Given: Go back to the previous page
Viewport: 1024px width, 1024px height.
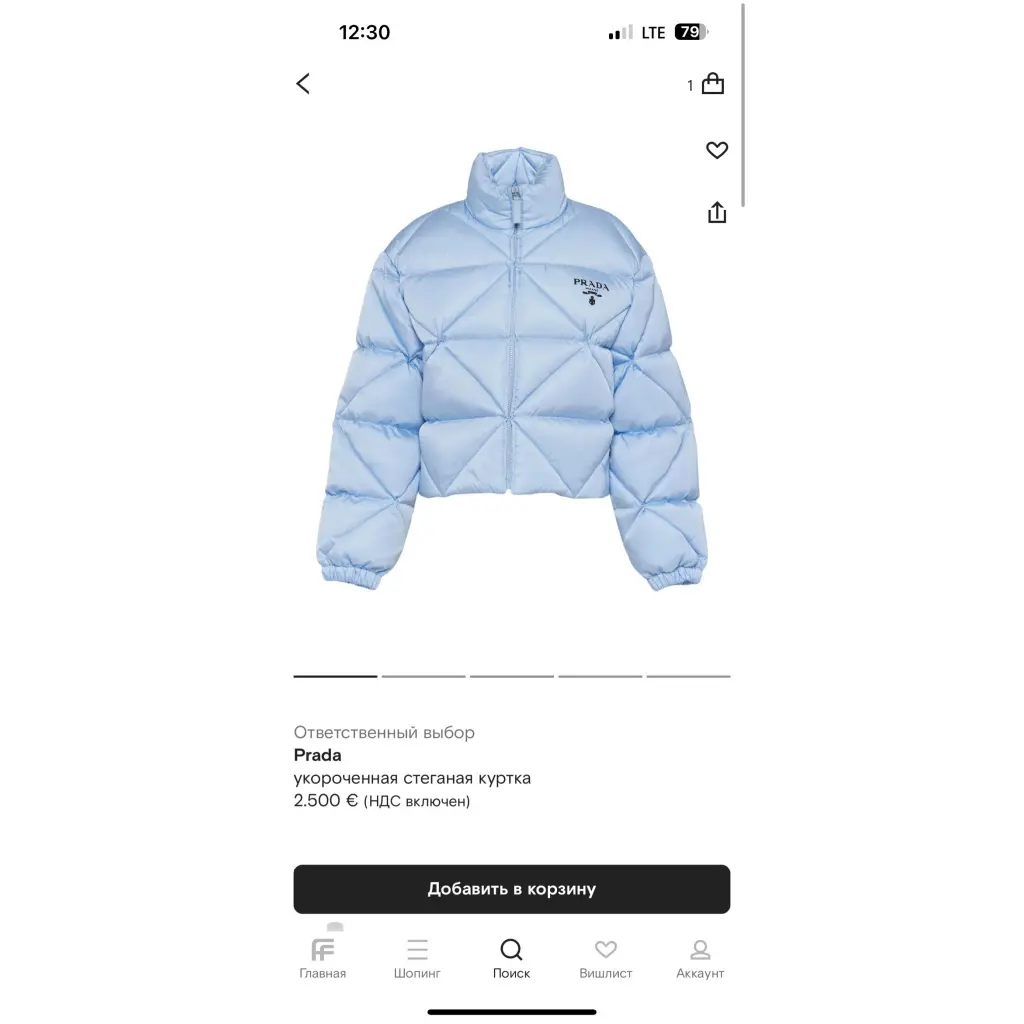Looking at the screenshot, I should [303, 84].
